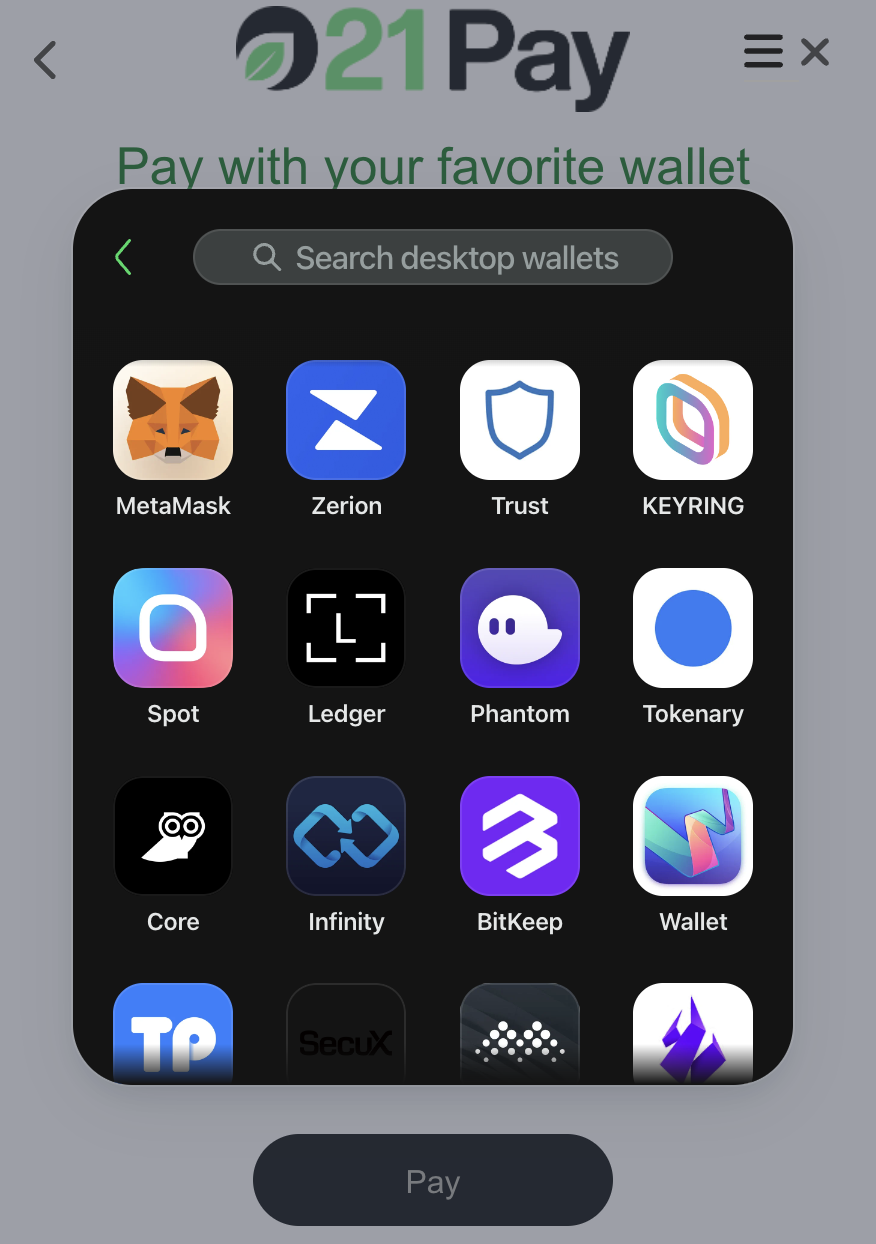This screenshot has width=876, height=1244.
Task: Tap the green back arrow in wallet modal
Action: pos(124,257)
